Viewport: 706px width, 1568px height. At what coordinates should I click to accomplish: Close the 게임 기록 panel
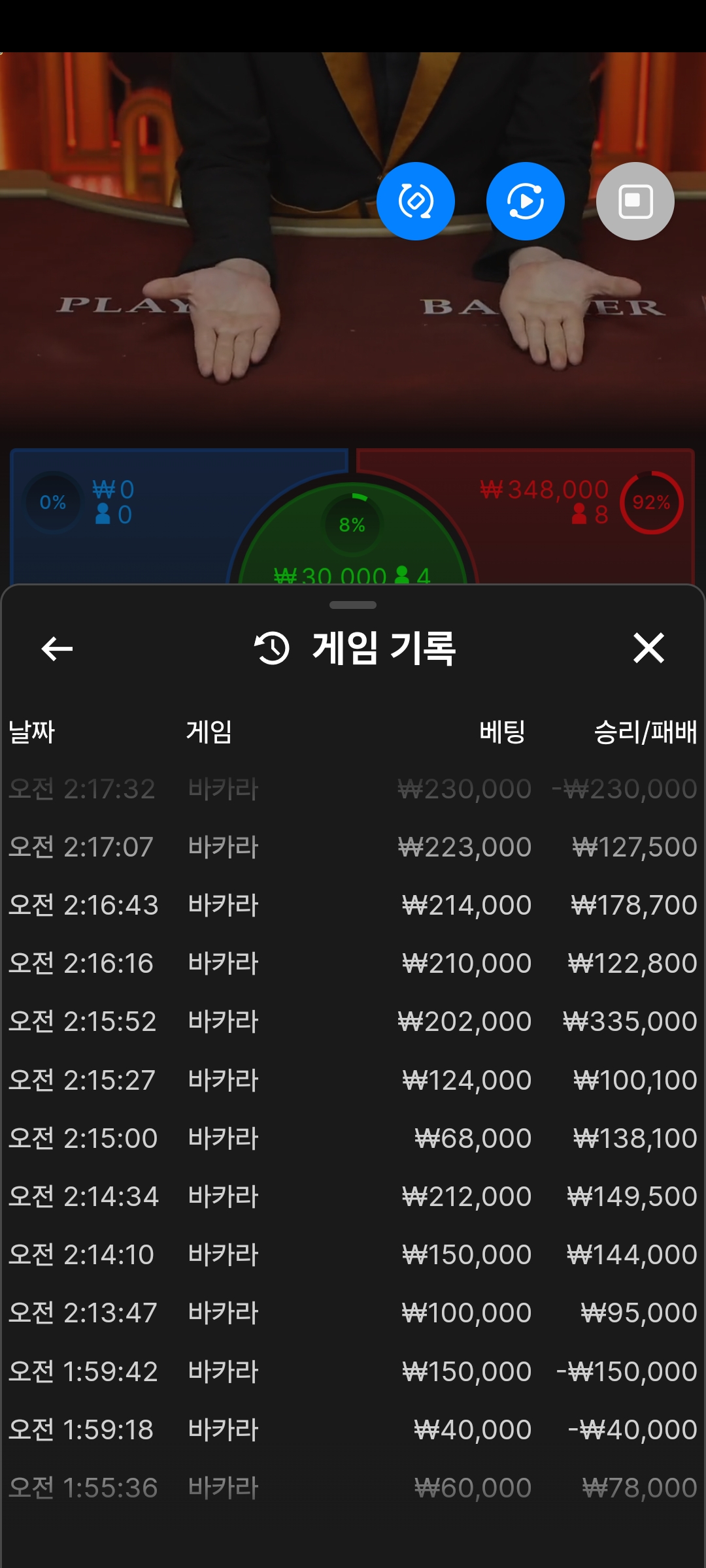pyautogui.click(x=648, y=648)
